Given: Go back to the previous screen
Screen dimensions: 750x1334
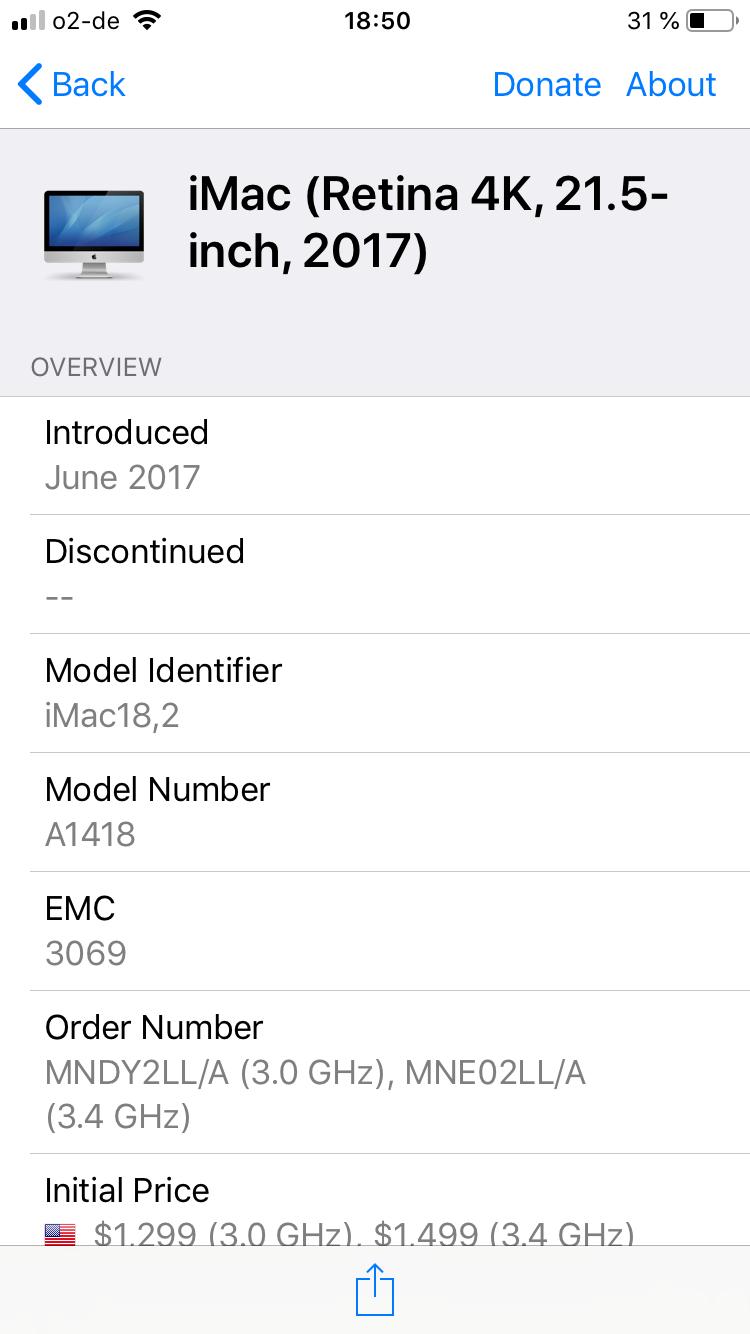Looking at the screenshot, I should coord(72,85).
